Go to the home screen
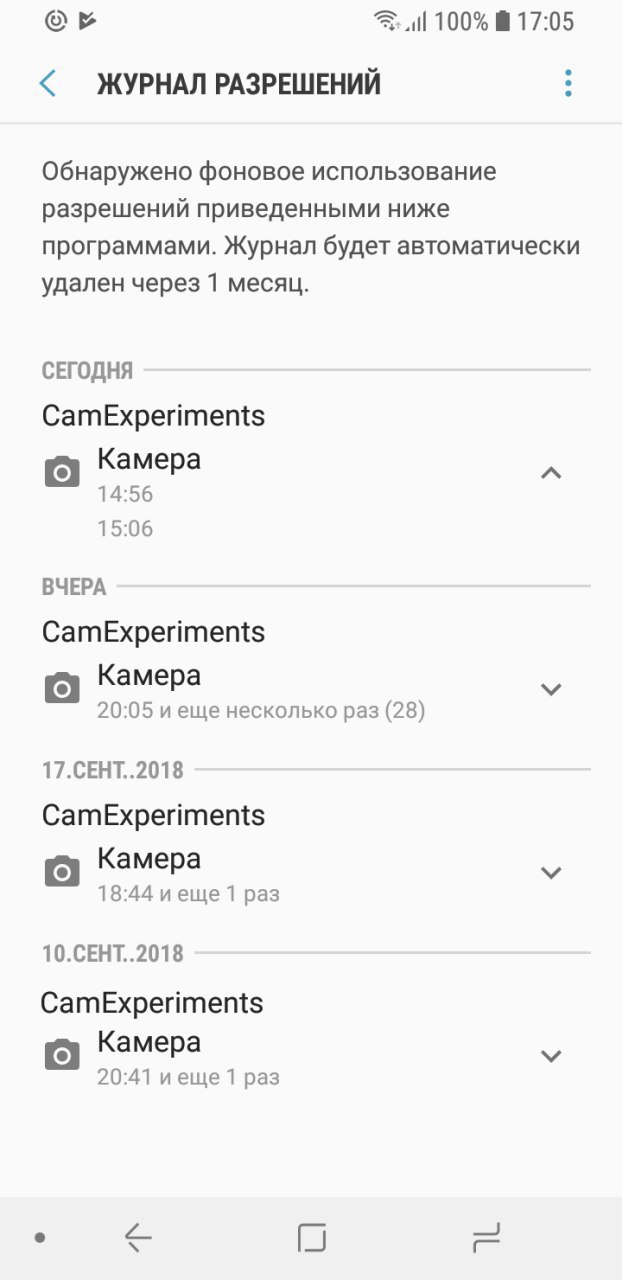The width and height of the screenshot is (622, 1280). point(312,1238)
